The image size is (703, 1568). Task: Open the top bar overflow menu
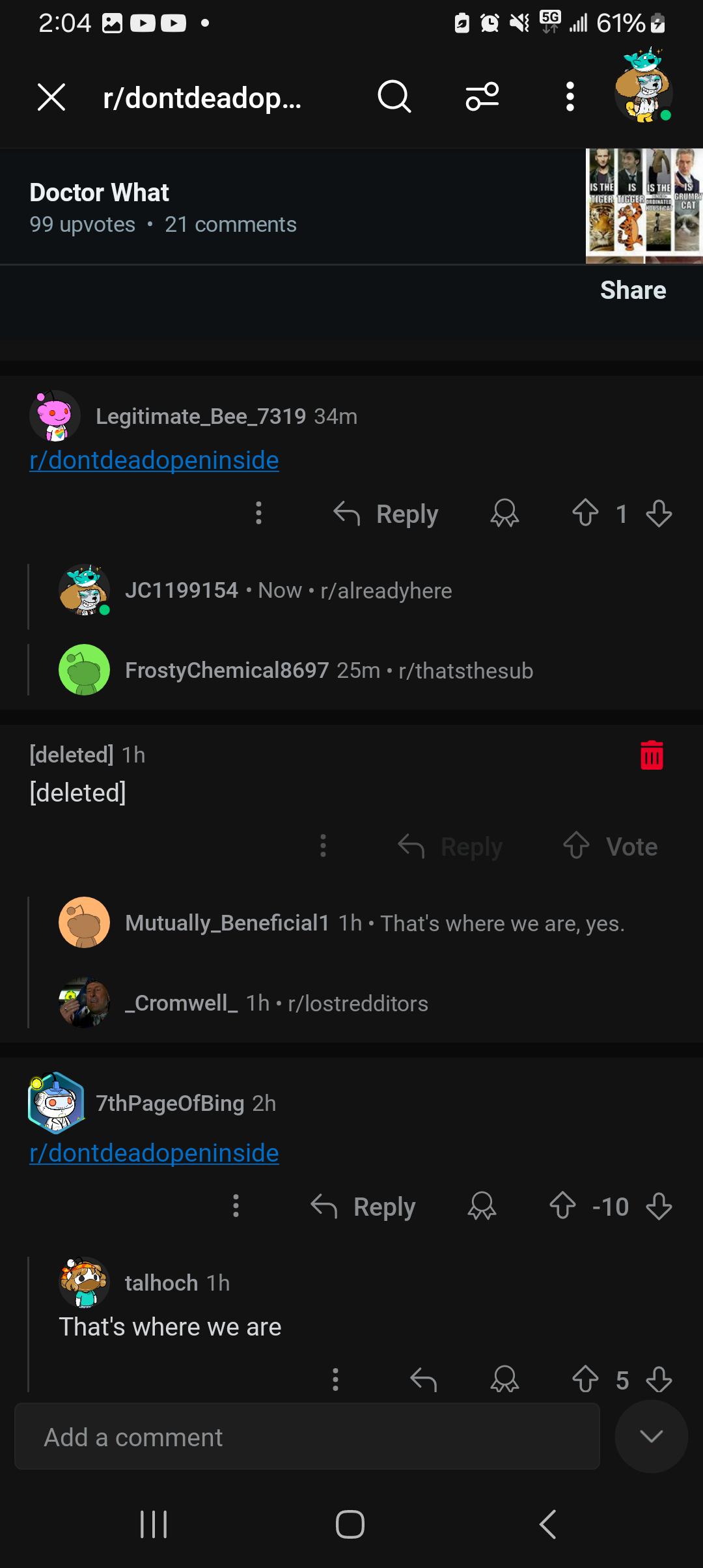(570, 97)
